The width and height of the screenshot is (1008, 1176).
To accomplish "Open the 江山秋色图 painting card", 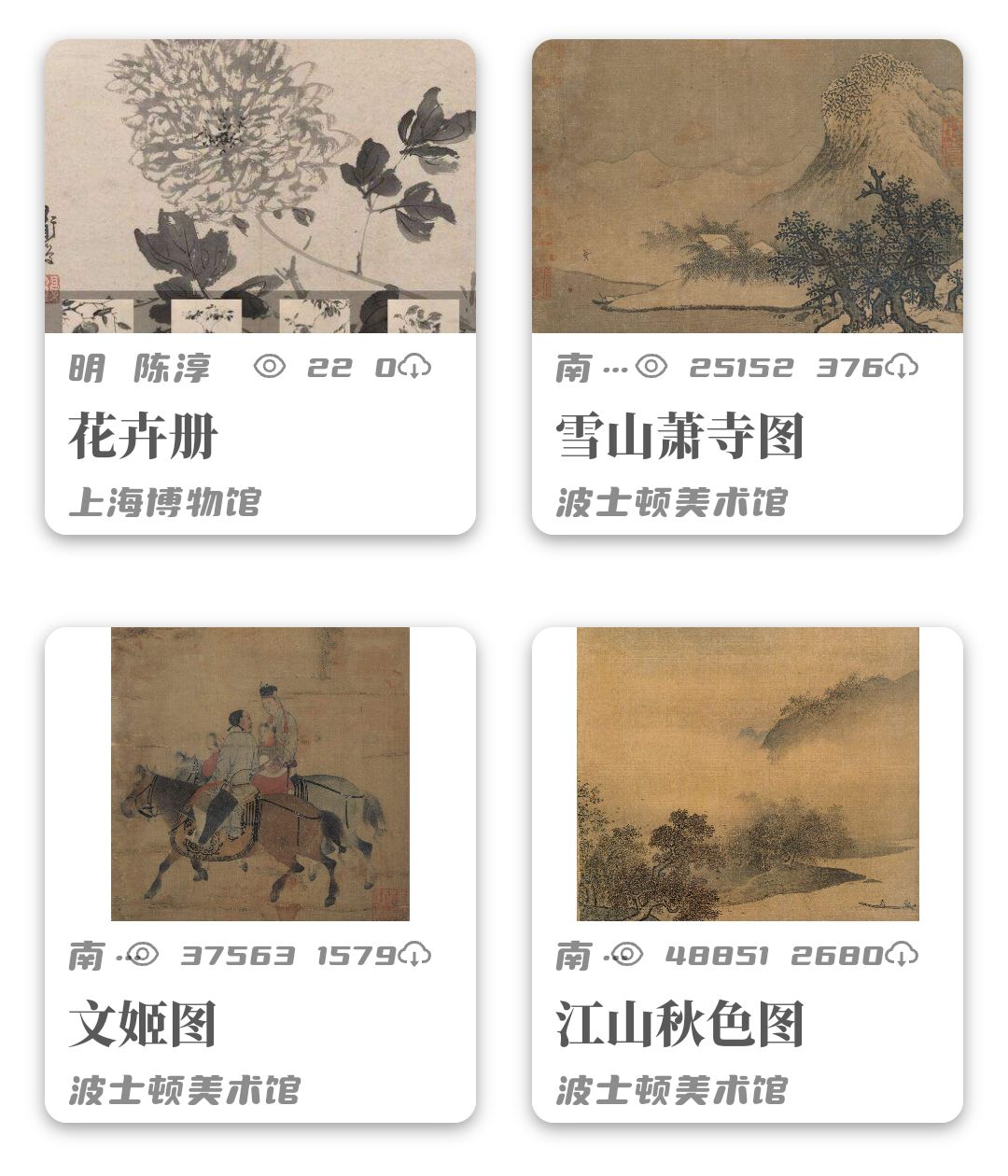I will pos(747,775).
